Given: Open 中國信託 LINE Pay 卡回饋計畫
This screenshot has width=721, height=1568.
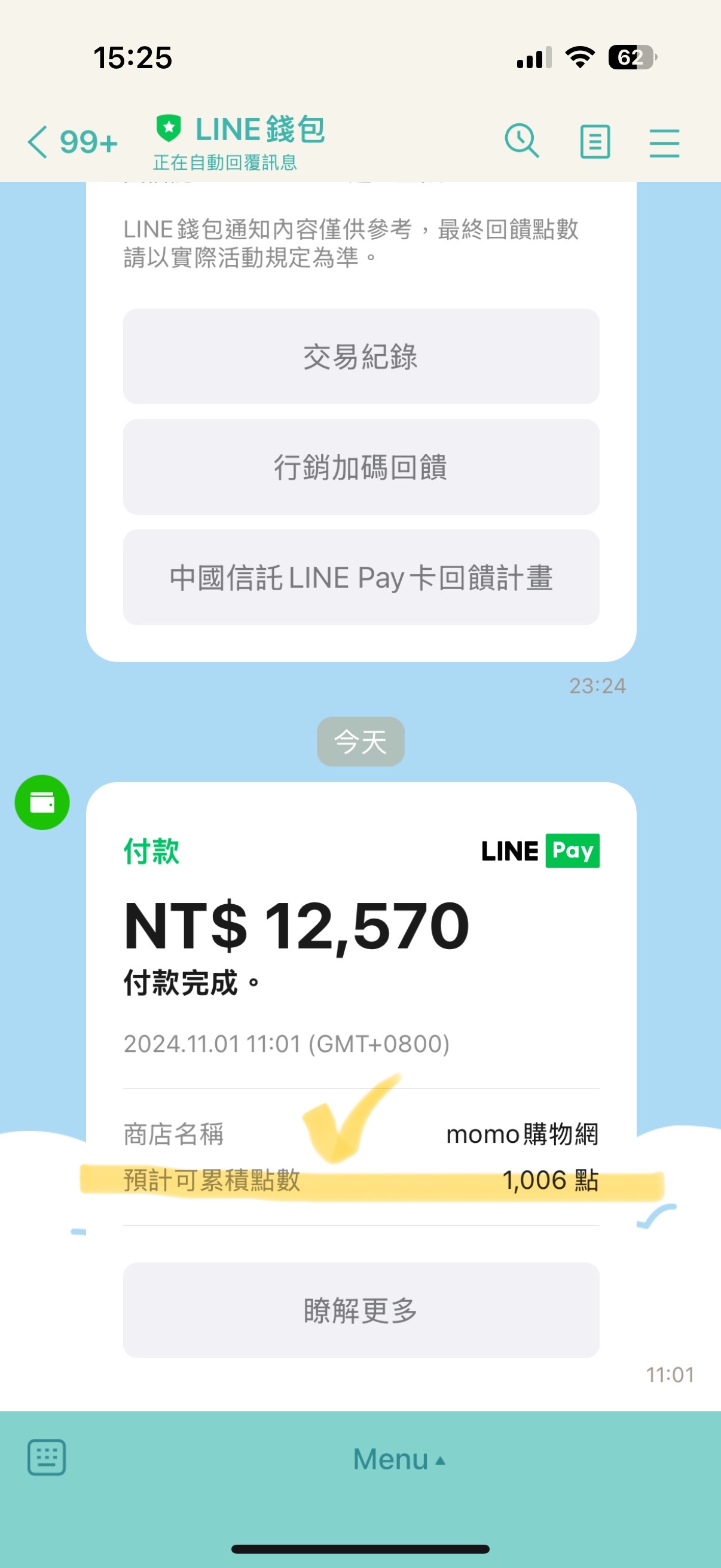Looking at the screenshot, I should (x=361, y=578).
